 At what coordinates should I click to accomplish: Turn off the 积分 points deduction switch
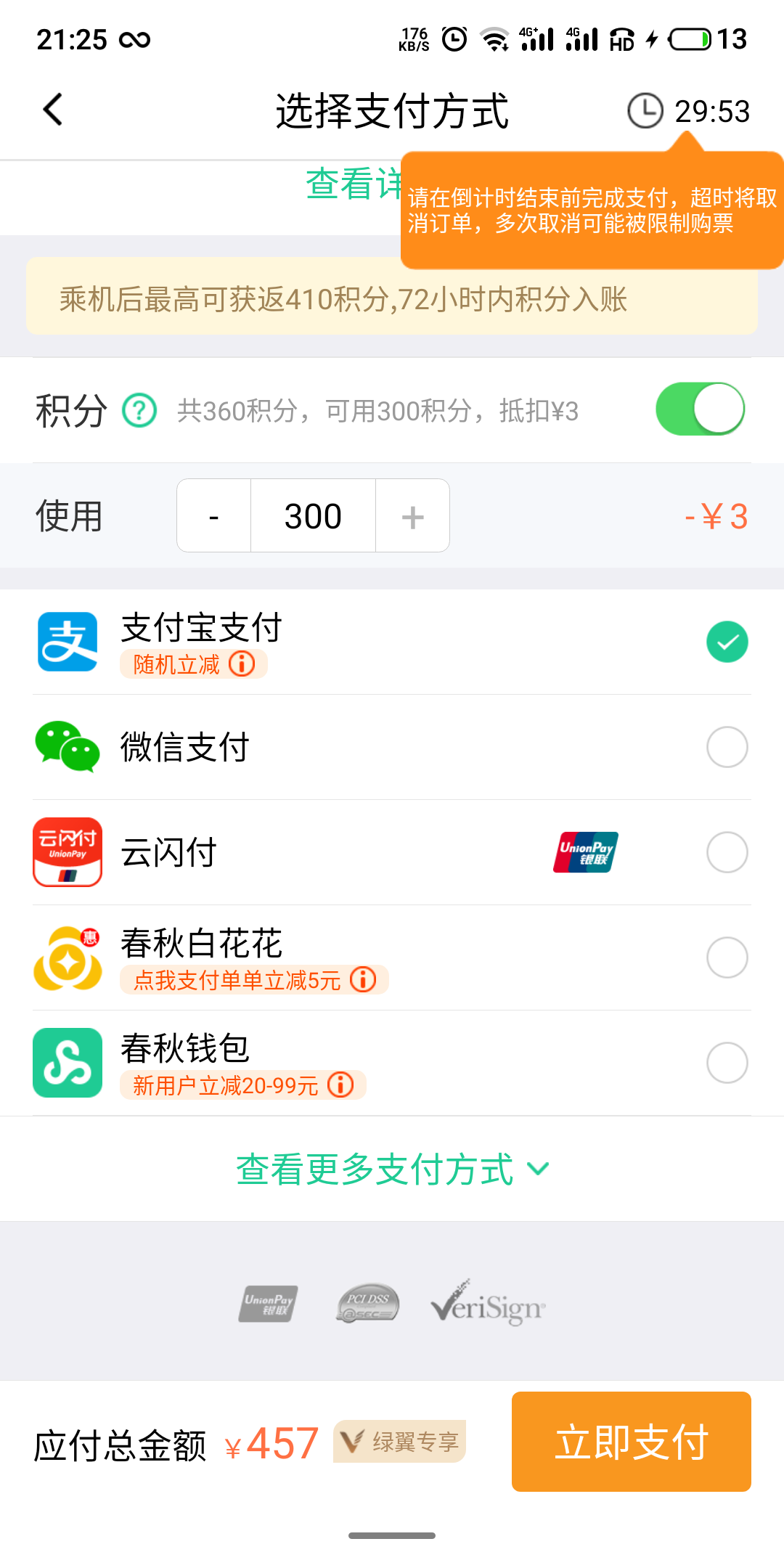click(x=700, y=409)
